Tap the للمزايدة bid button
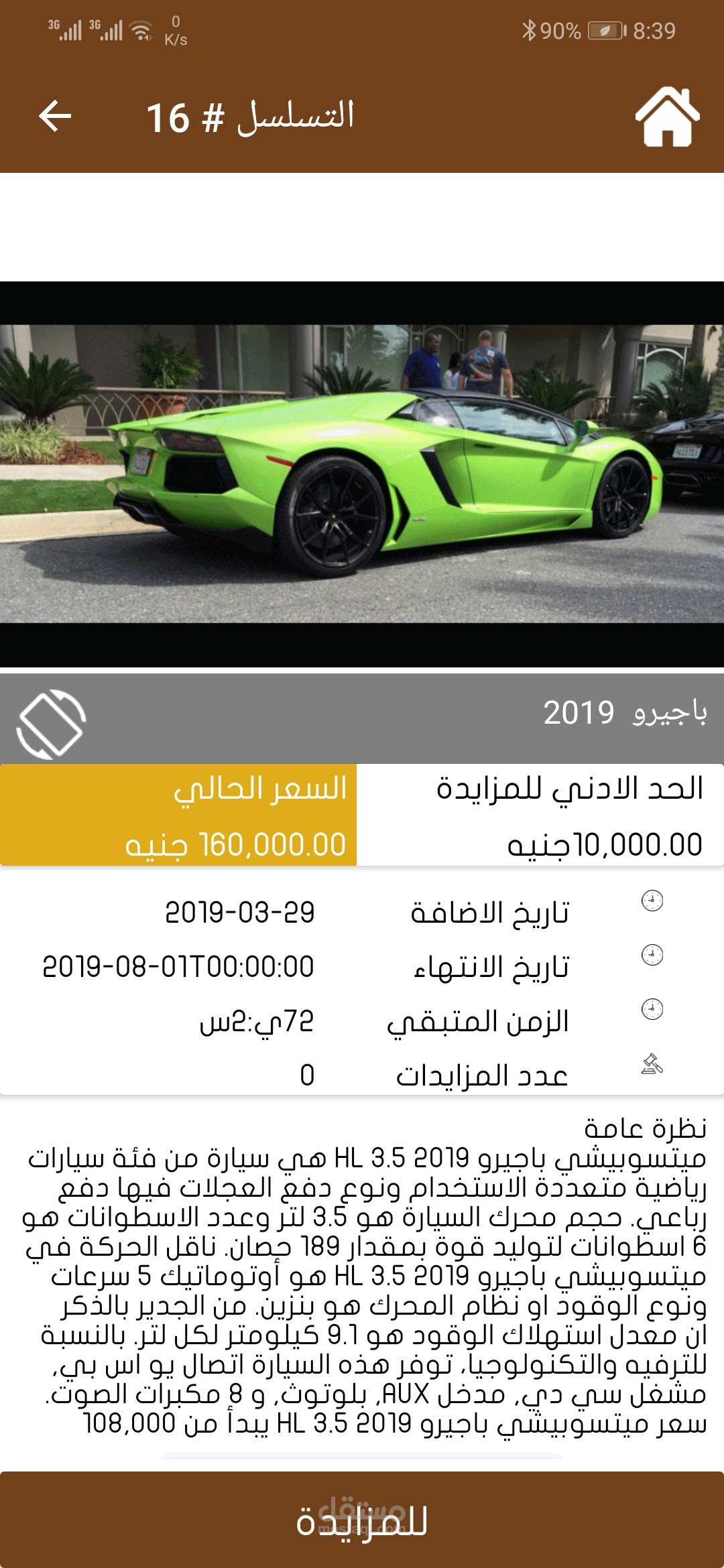The image size is (724, 1568). coord(362,1520)
